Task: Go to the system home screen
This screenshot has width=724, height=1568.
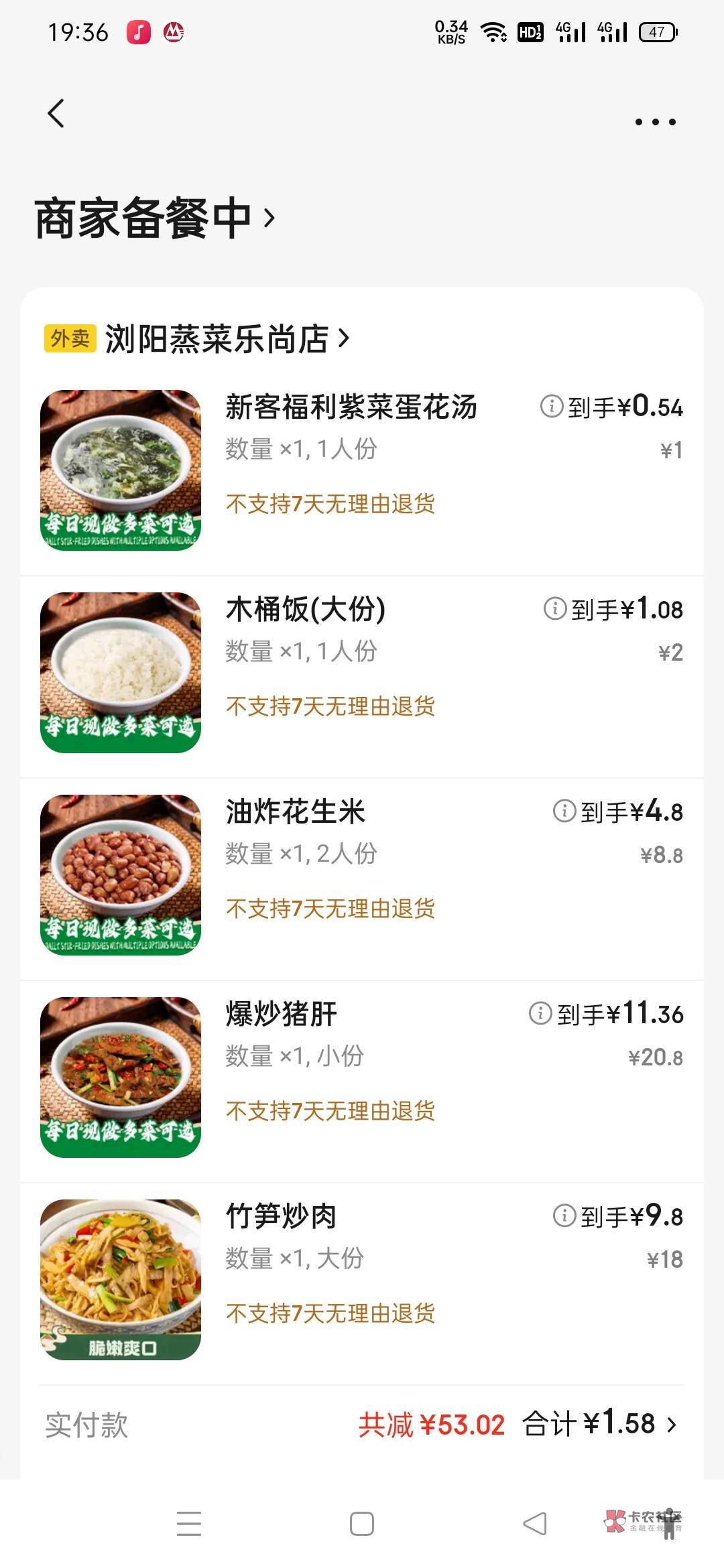Action: tap(362, 1524)
